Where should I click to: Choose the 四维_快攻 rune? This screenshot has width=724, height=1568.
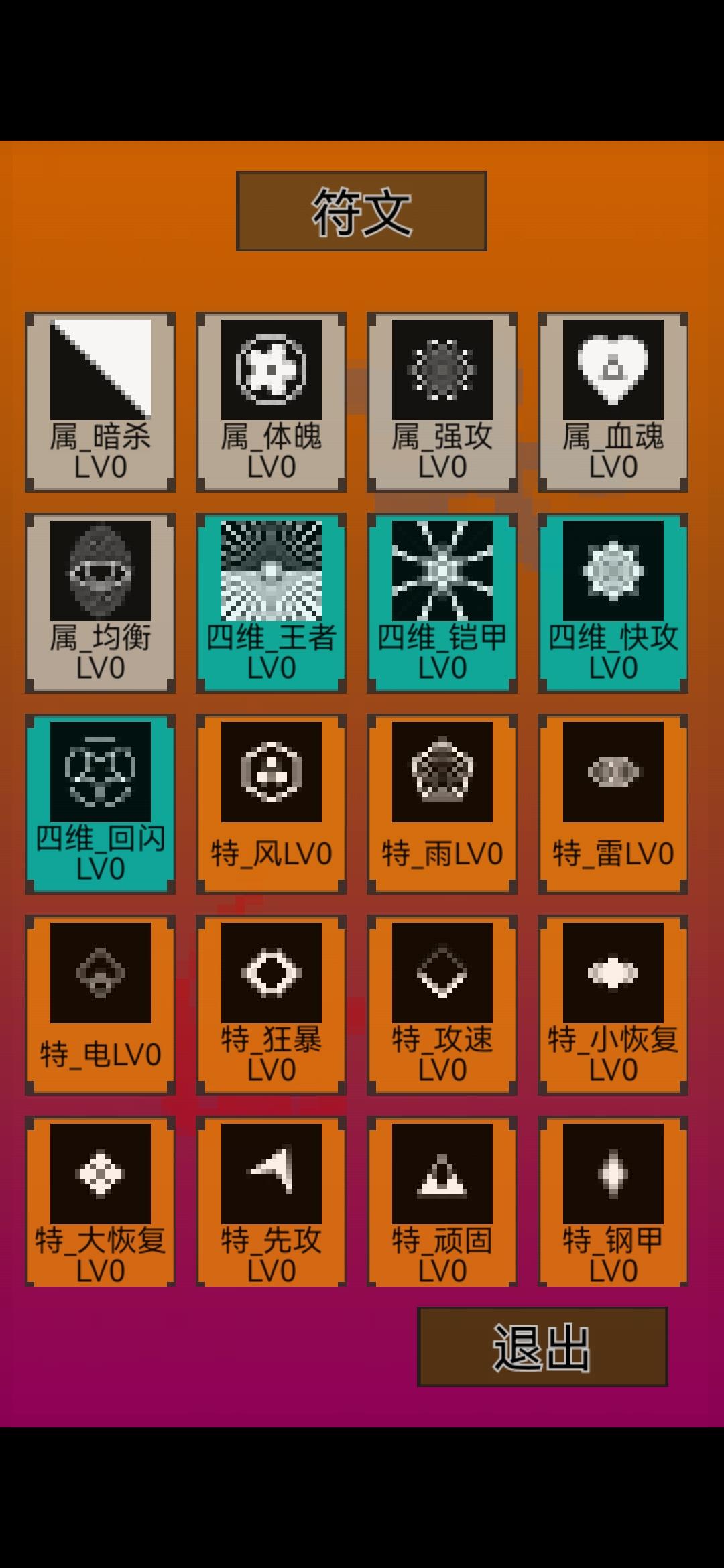pos(613,603)
